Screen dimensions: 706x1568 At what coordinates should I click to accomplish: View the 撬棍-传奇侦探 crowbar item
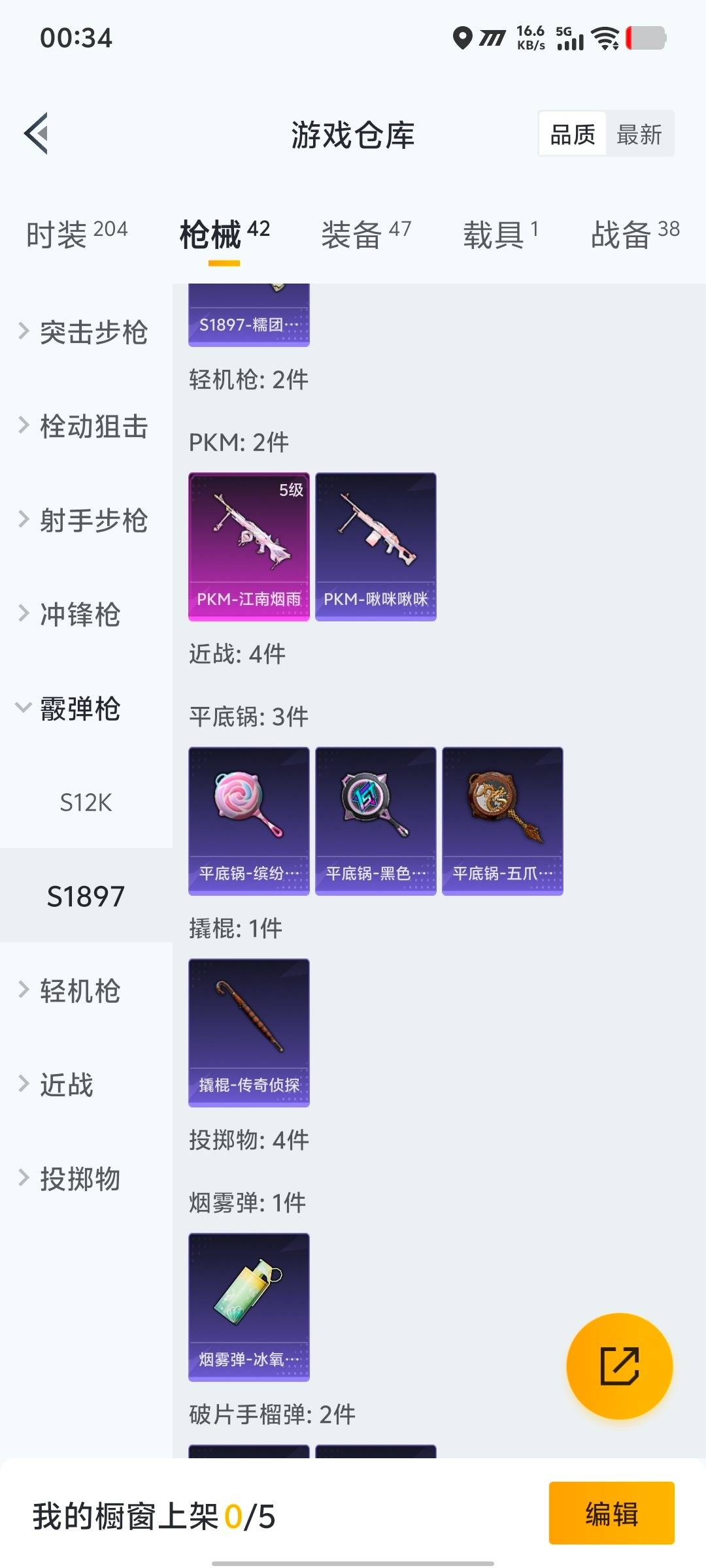[x=248, y=1032]
